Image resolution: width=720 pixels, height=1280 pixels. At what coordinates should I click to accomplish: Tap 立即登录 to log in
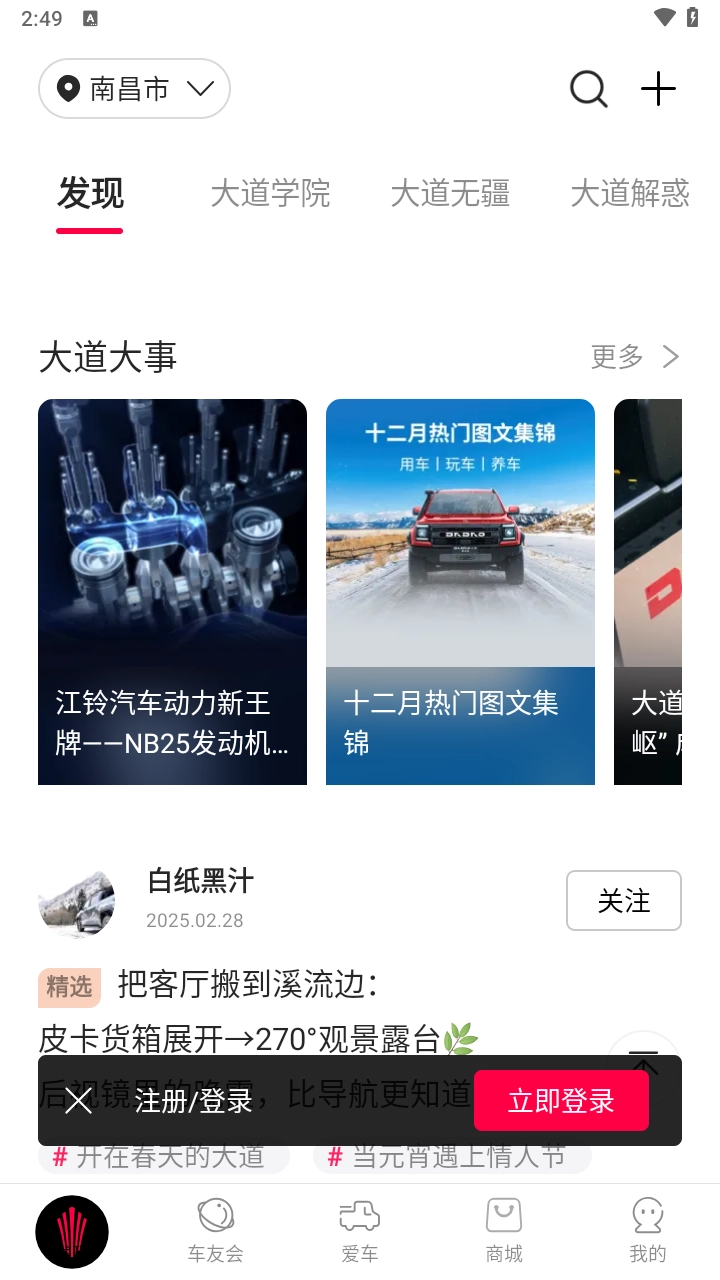pyautogui.click(x=561, y=1100)
